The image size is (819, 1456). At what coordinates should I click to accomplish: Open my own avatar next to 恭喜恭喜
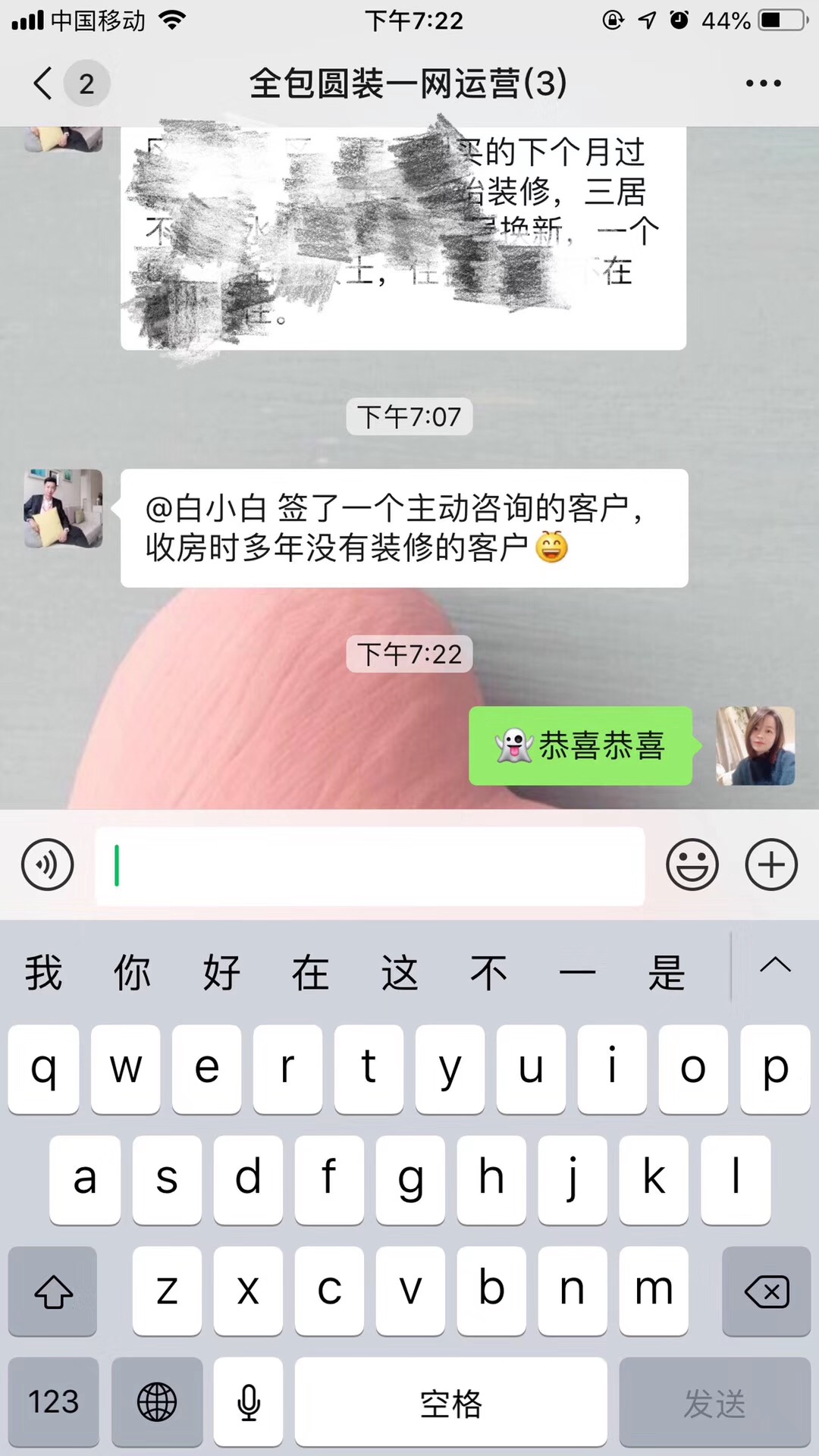(x=755, y=745)
